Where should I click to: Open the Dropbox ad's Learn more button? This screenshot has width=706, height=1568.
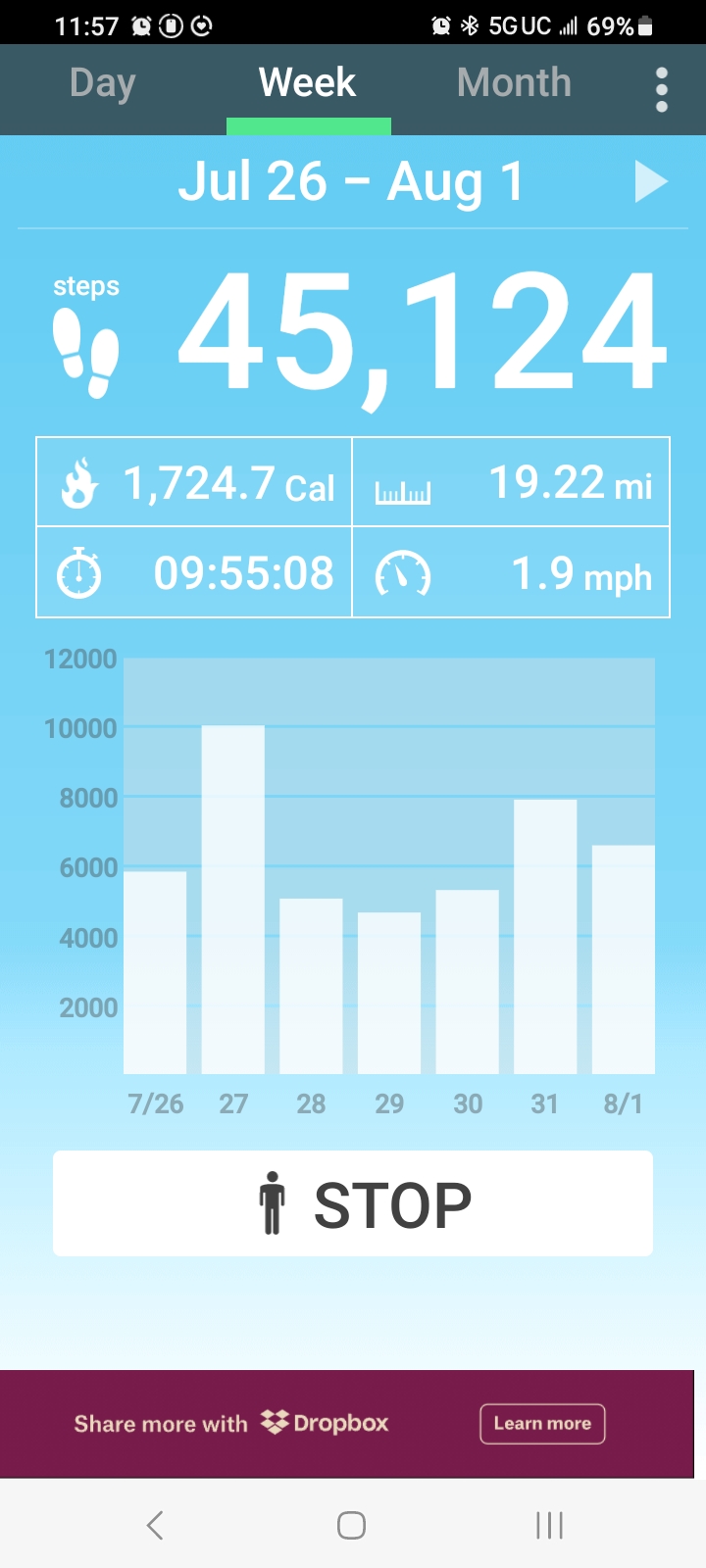click(542, 1424)
